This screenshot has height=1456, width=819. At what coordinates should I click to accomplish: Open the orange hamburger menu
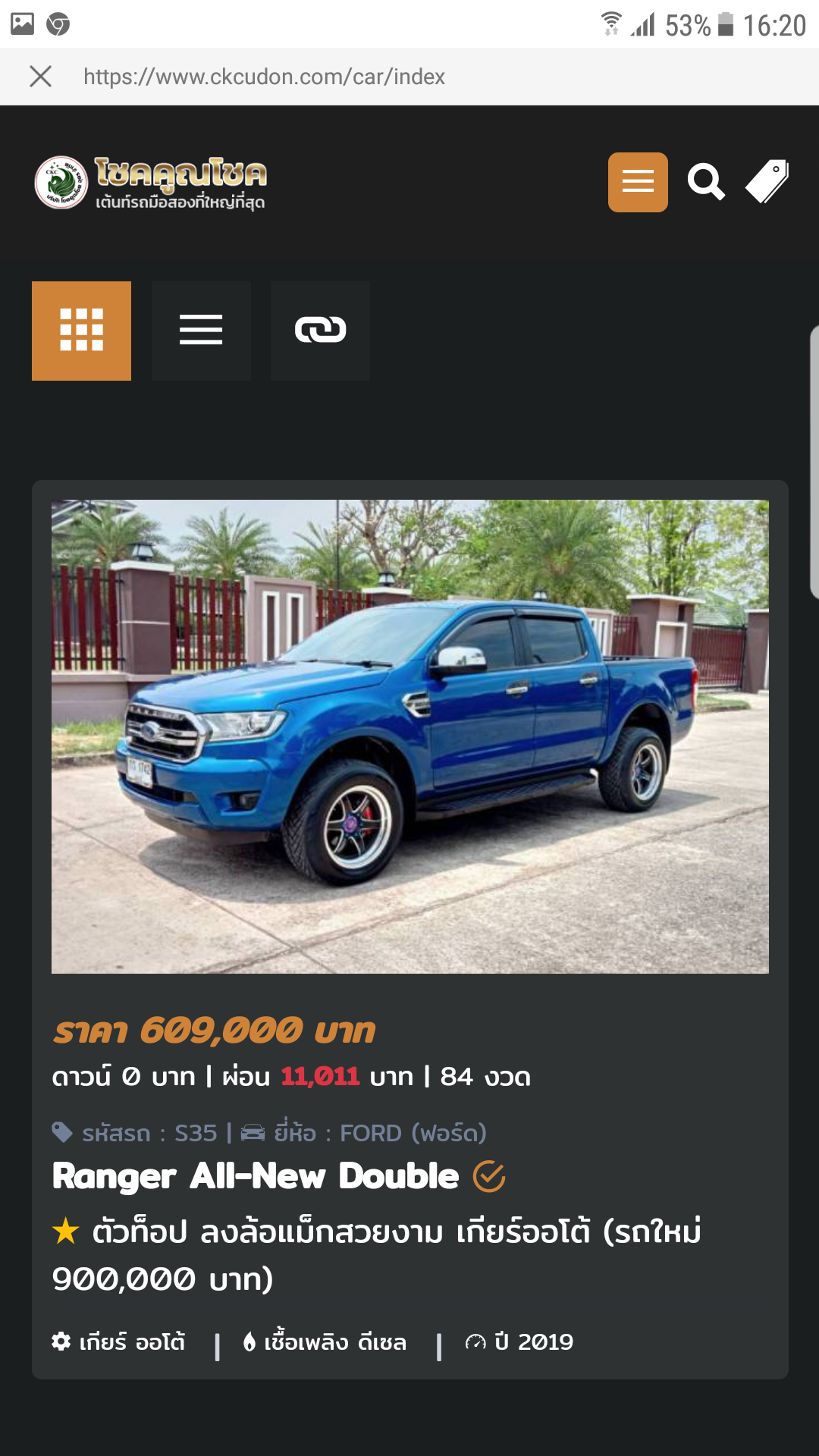(x=638, y=182)
